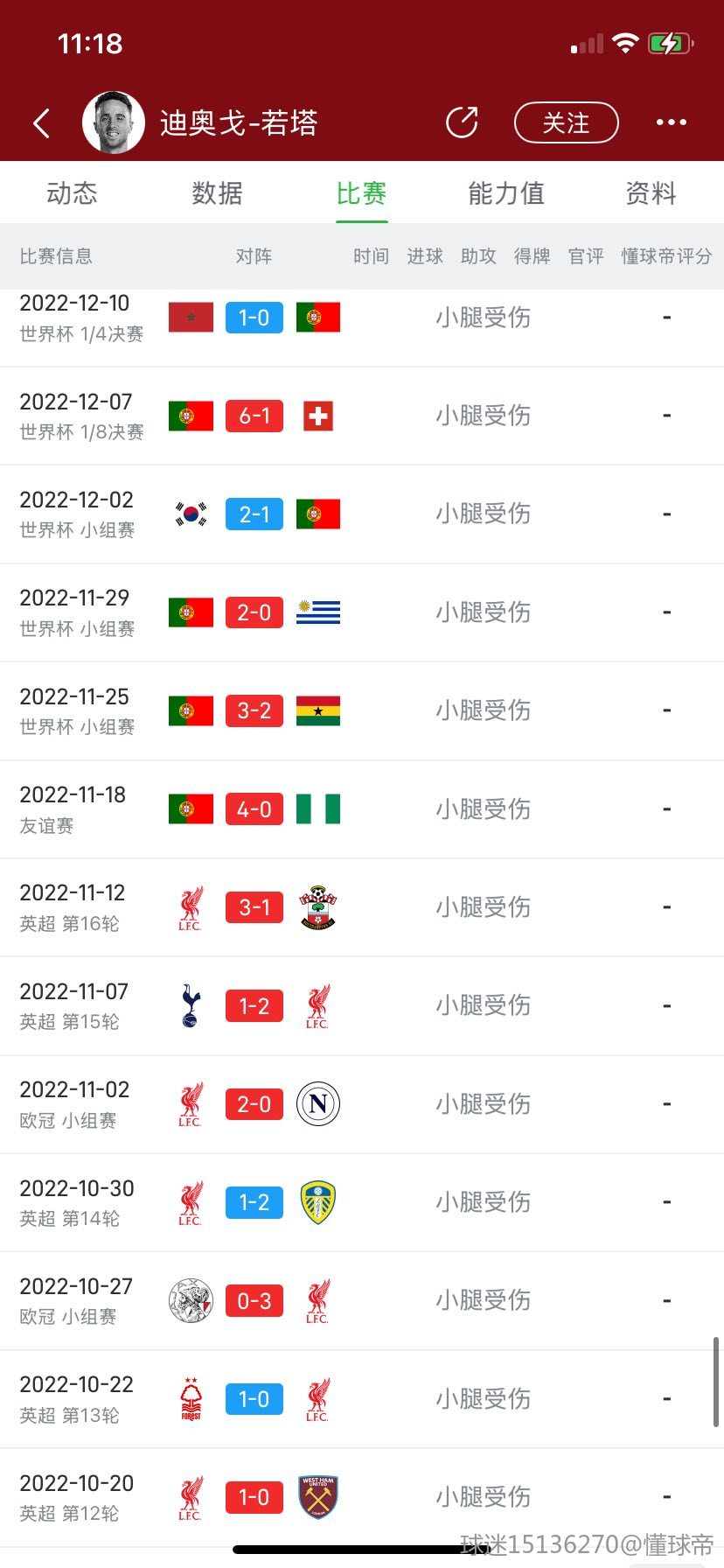The image size is (724, 1568).
Task: View the 2022-11-25 Portugal 3-2 match
Action: pos(362,710)
